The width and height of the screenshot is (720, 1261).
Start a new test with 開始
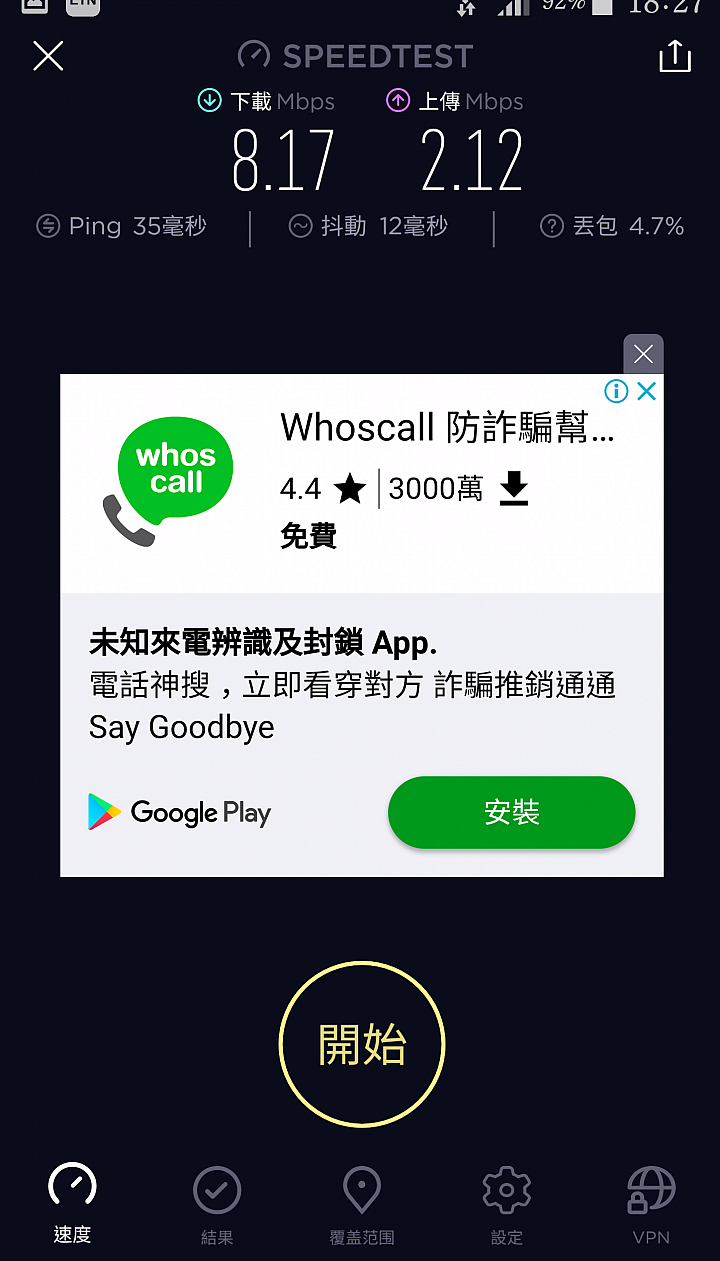(361, 1045)
